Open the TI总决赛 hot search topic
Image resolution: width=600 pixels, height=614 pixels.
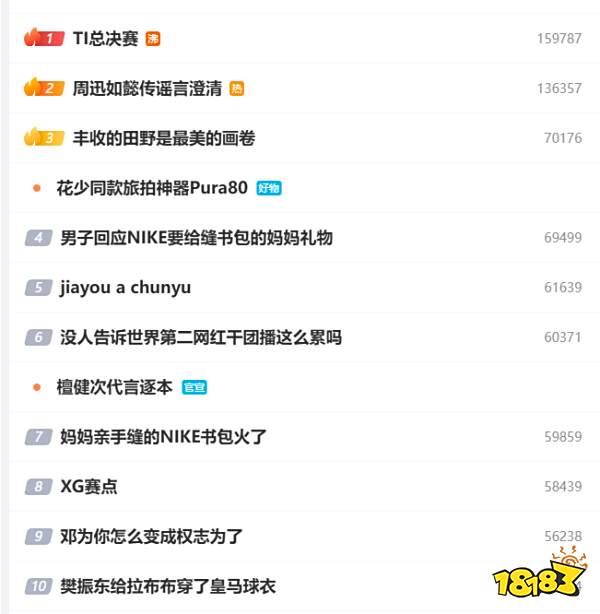click(105, 38)
